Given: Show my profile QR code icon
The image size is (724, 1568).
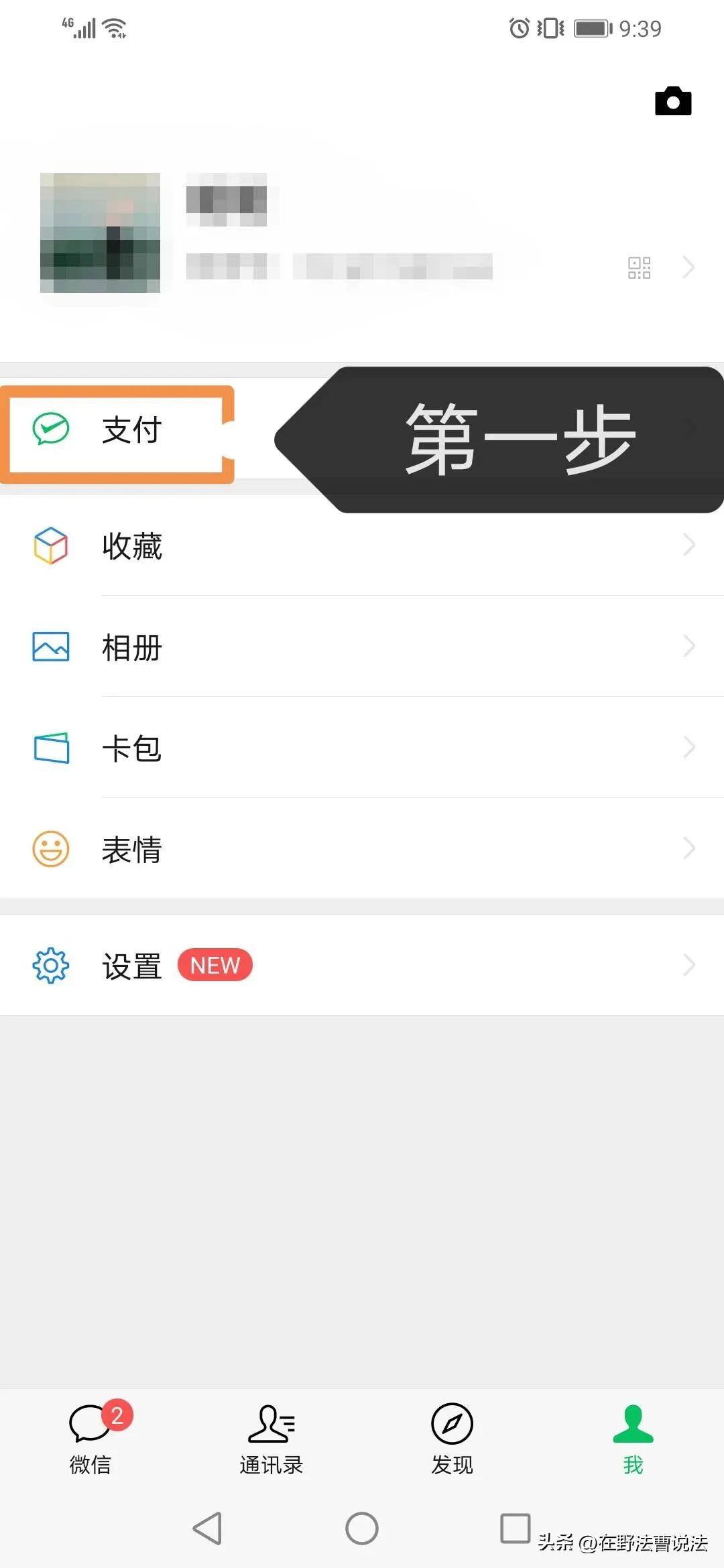Looking at the screenshot, I should (640, 267).
